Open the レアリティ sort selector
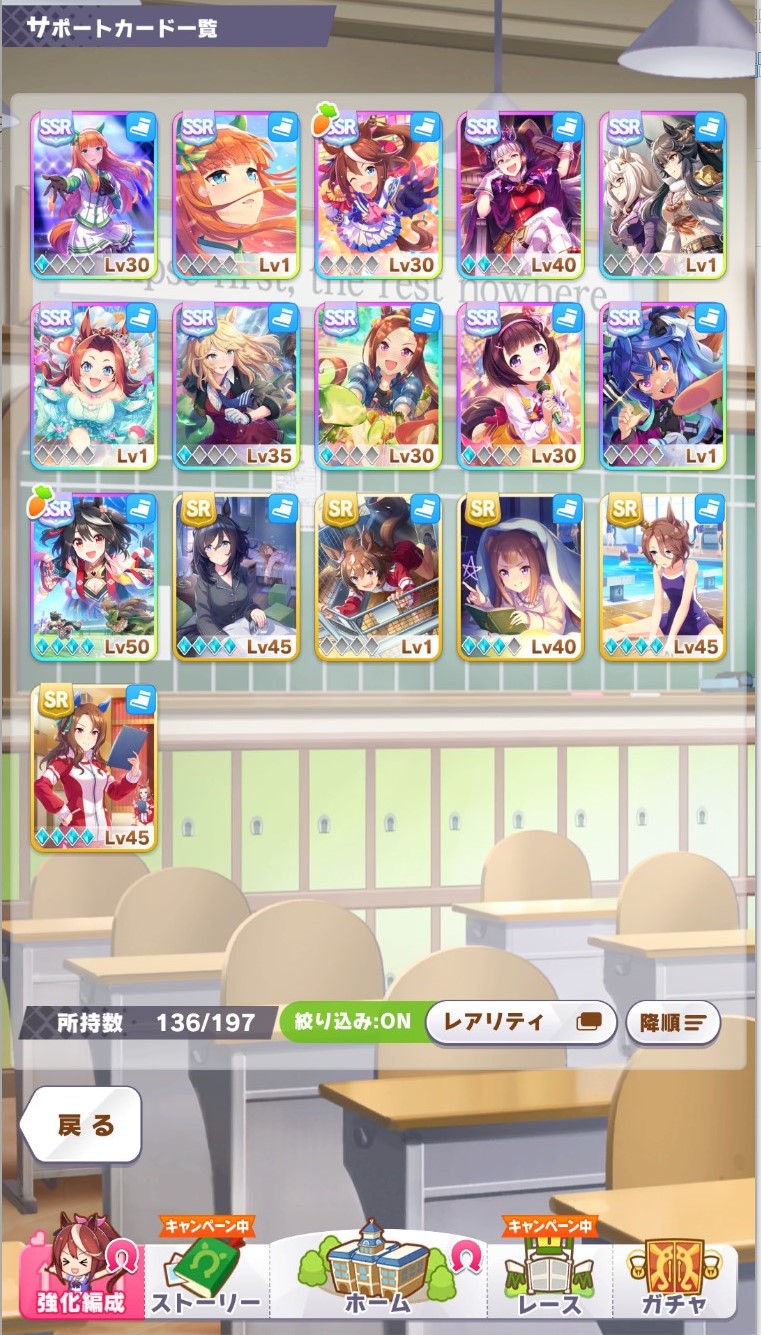Viewport: 761px width, 1335px height. [521, 1022]
